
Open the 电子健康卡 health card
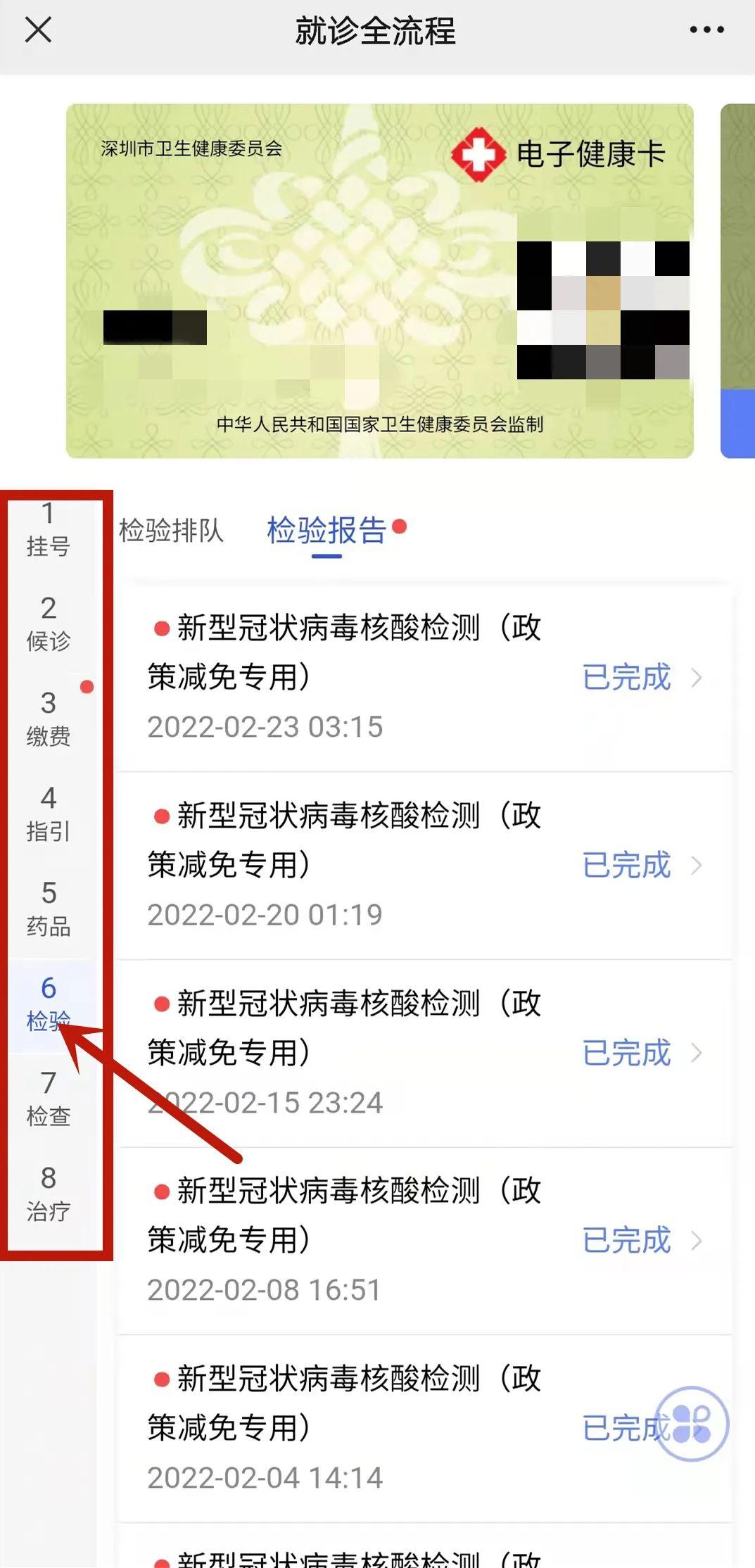380,281
